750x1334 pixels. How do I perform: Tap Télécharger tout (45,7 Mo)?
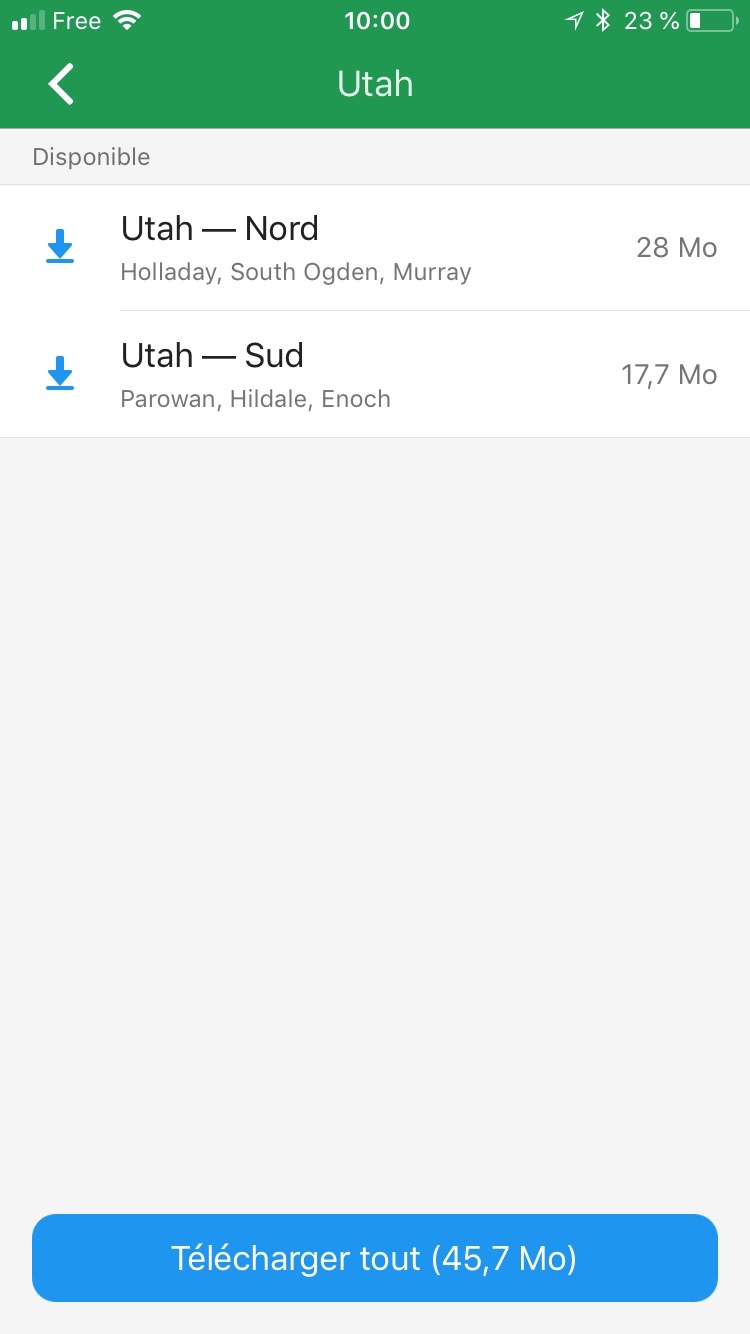pos(375,1258)
